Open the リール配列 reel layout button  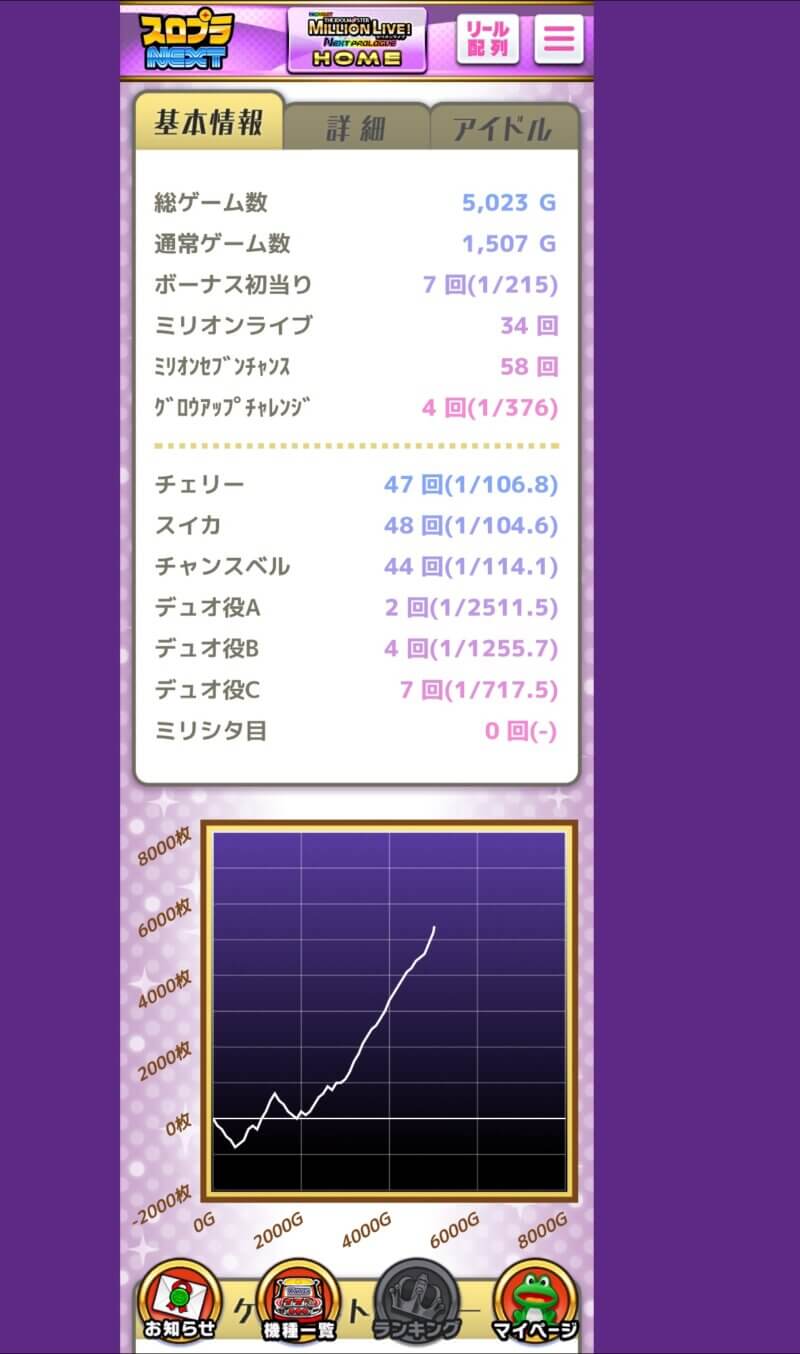[488, 39]
